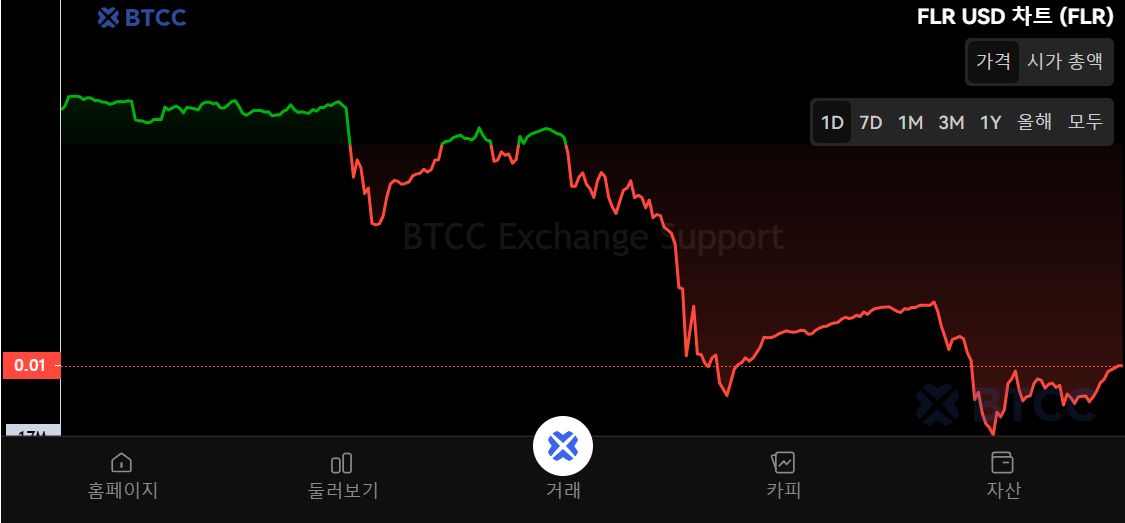Select the 1Y time range
1125x523 pixels.
(990, 122)
